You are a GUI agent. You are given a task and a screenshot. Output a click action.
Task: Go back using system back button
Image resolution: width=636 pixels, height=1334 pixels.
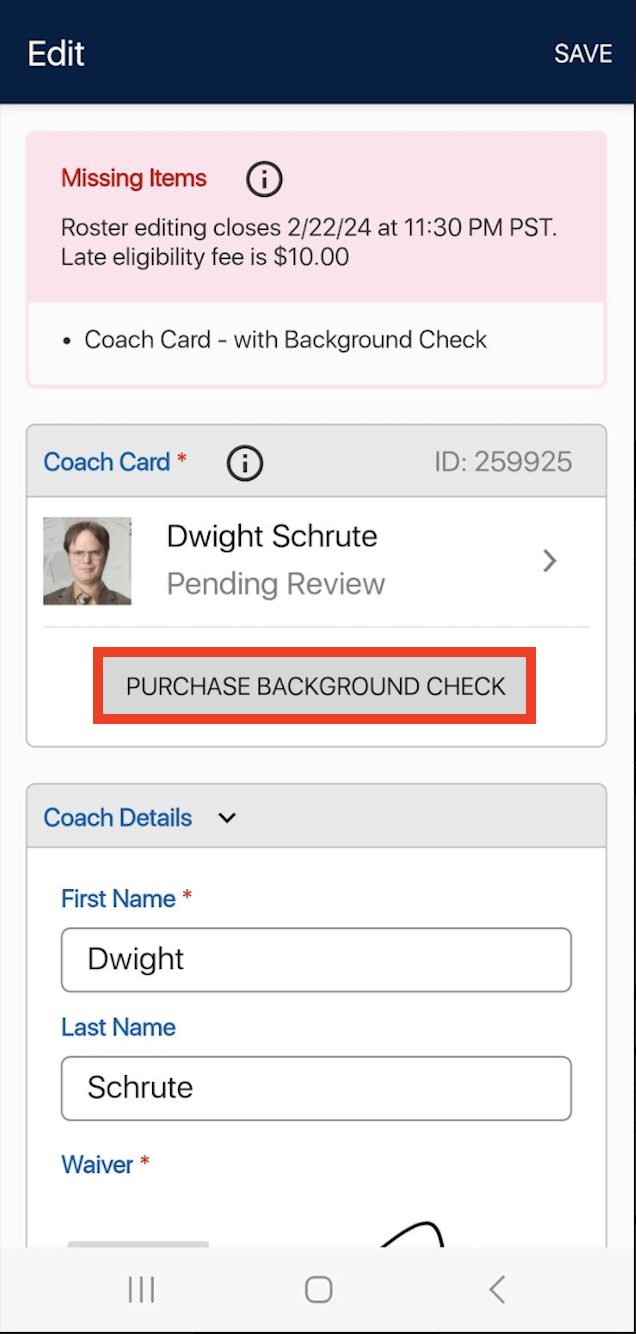(496, 1290)
